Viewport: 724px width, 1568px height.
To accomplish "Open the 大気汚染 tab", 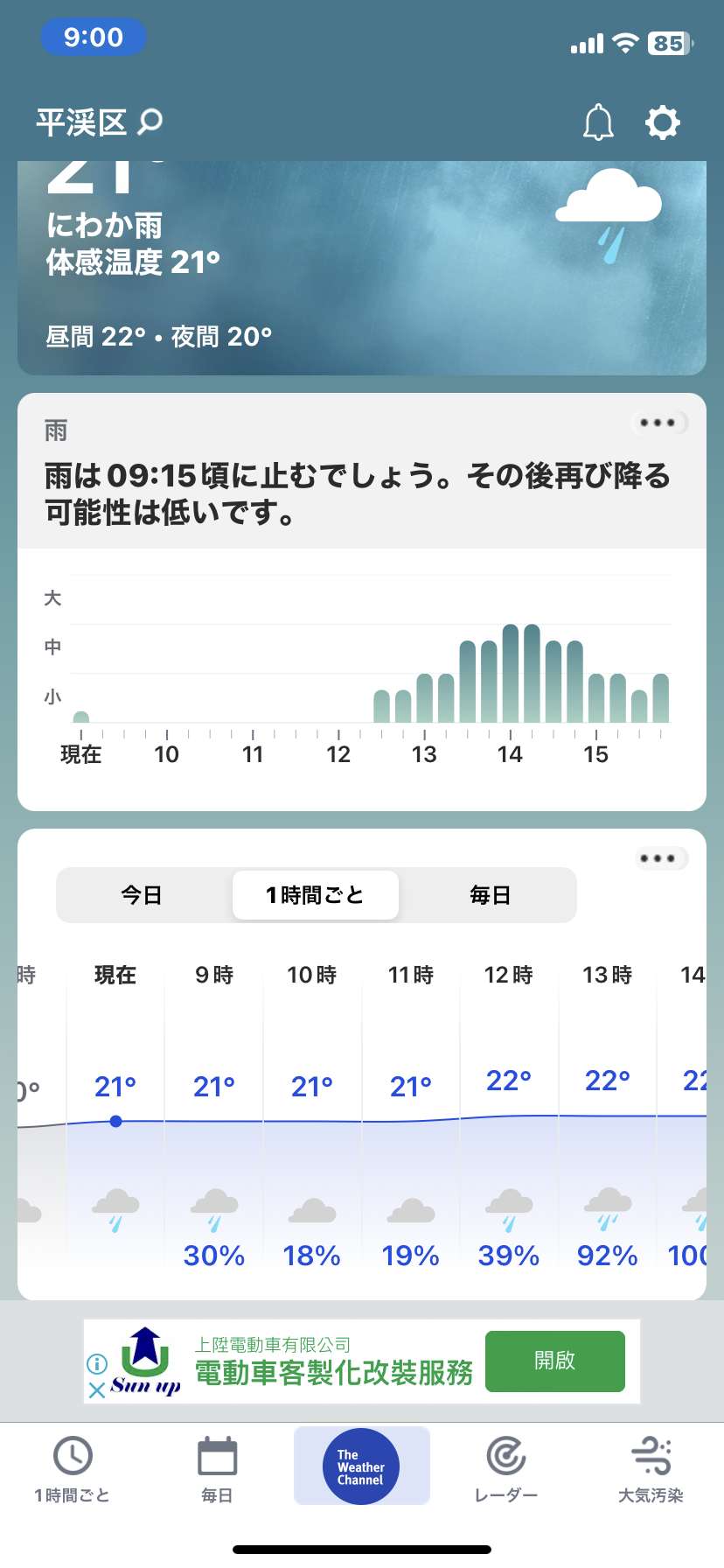I will pos(651,1468).
